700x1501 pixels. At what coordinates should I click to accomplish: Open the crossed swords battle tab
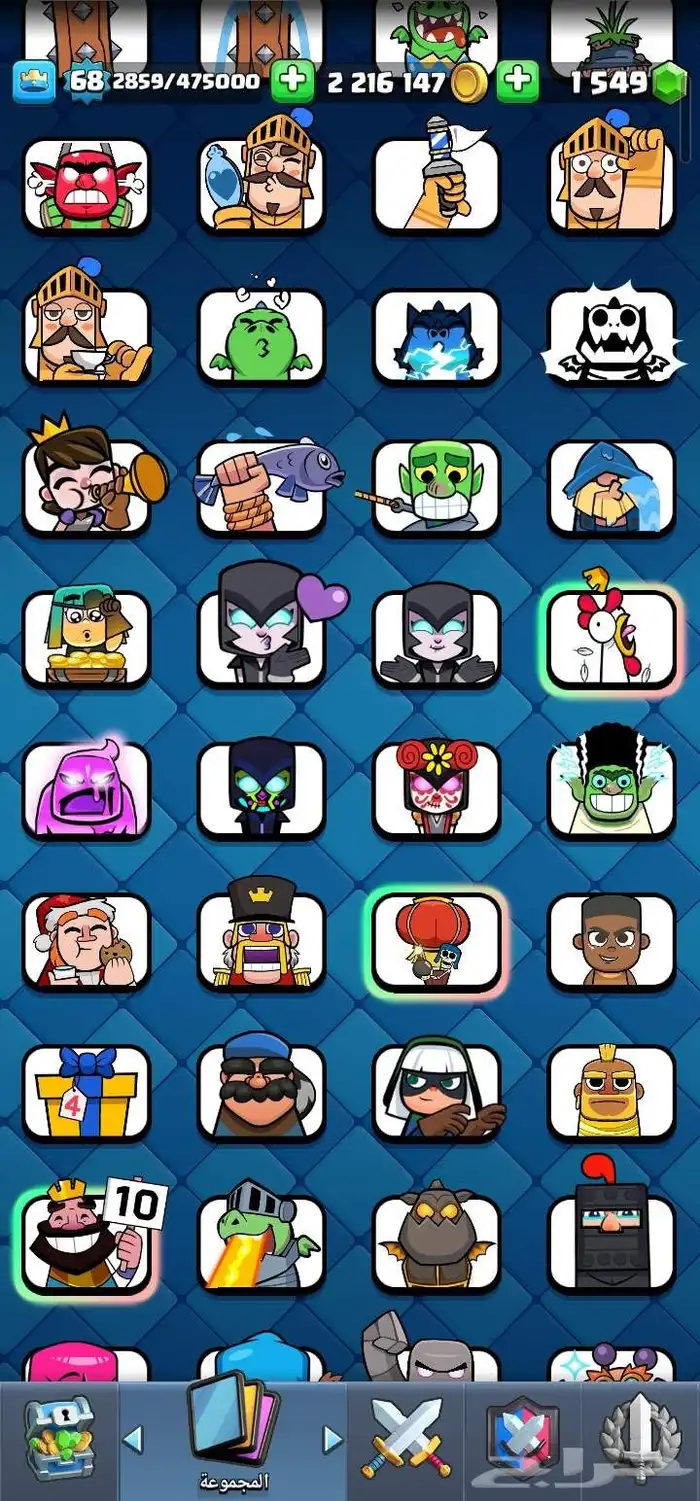click(x=406, y=1438)
